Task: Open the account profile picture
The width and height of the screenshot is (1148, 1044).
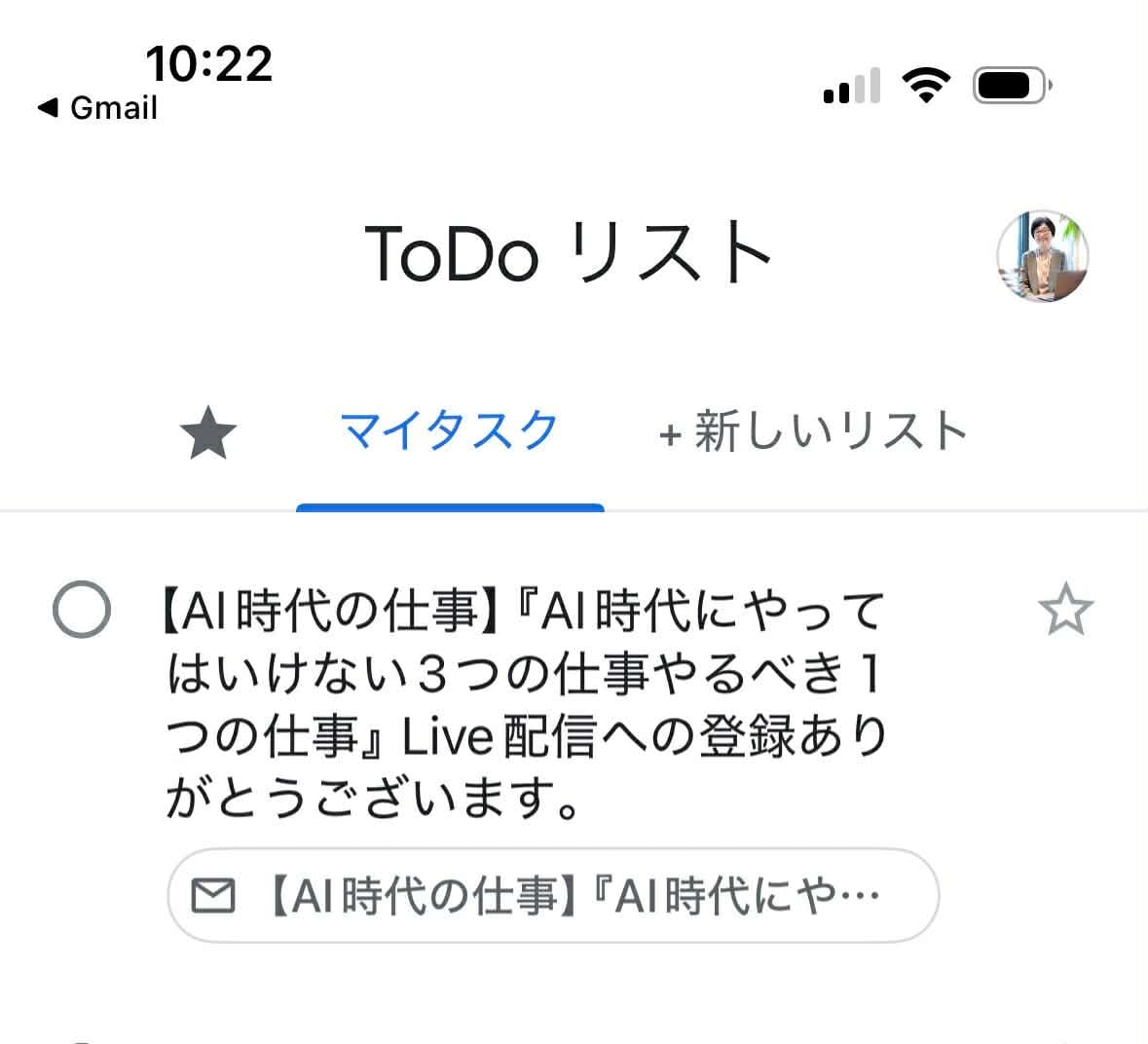Action: 1042,256
